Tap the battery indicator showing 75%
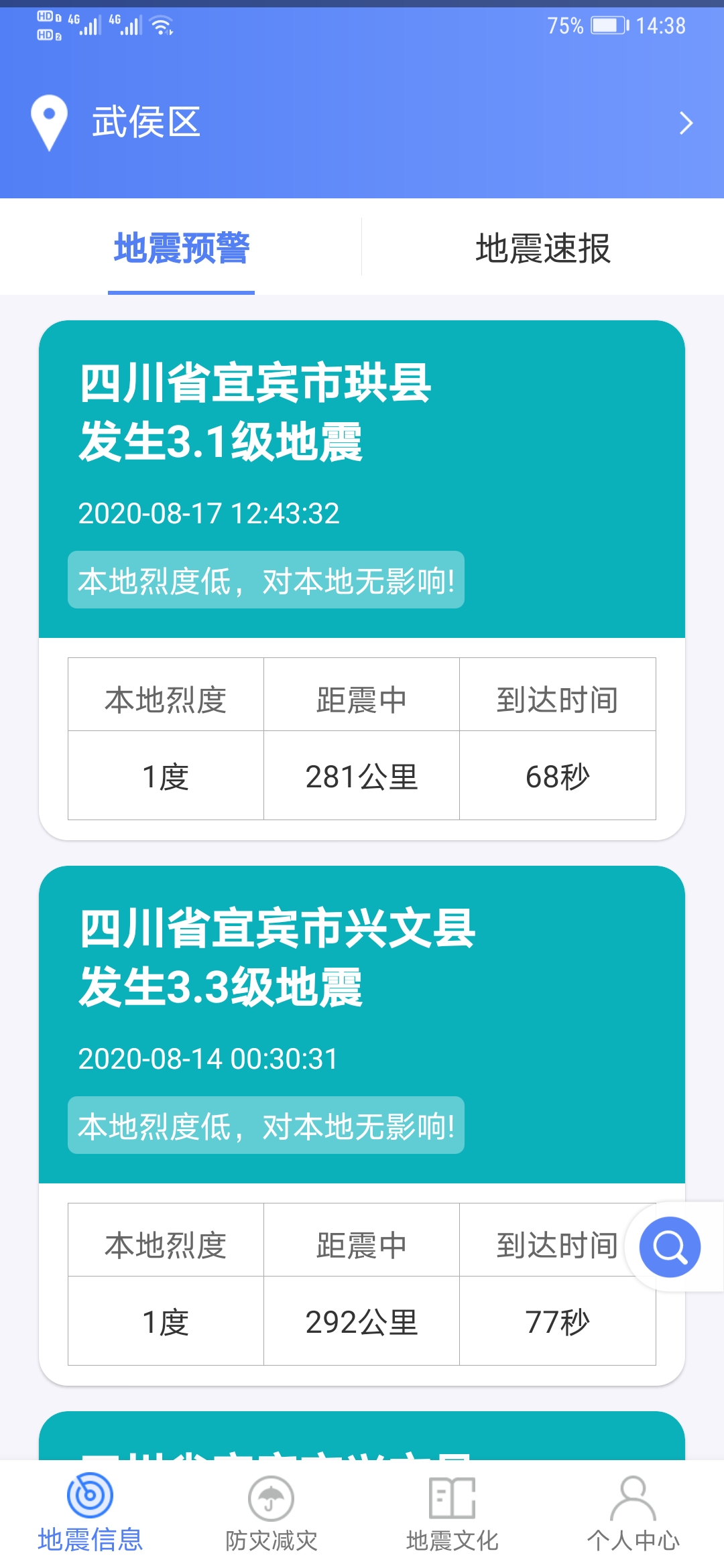 [x=603, y=25]
